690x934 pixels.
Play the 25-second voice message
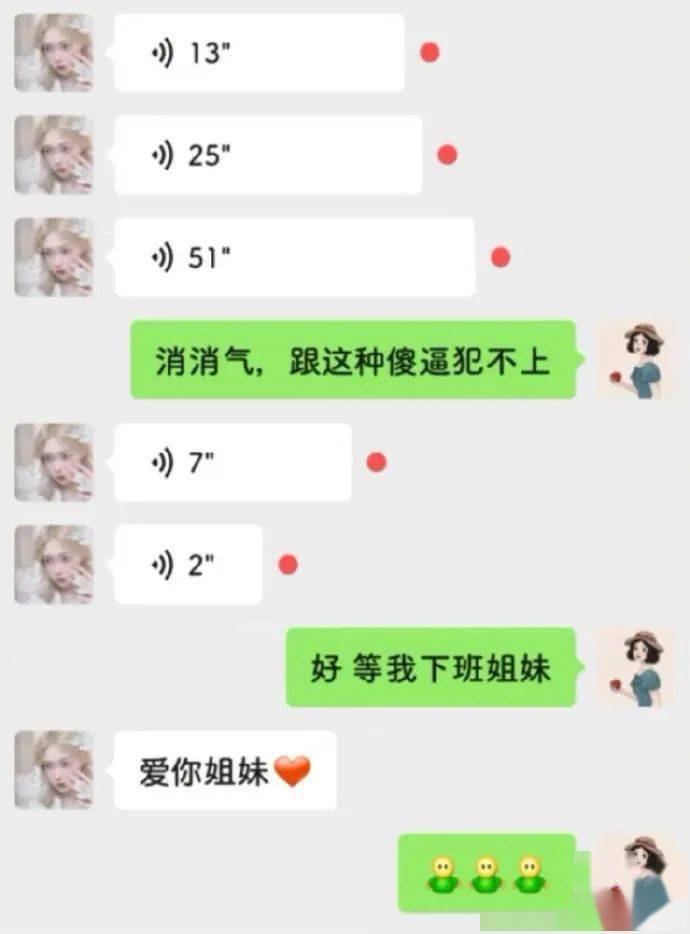[x=268, y=155]
